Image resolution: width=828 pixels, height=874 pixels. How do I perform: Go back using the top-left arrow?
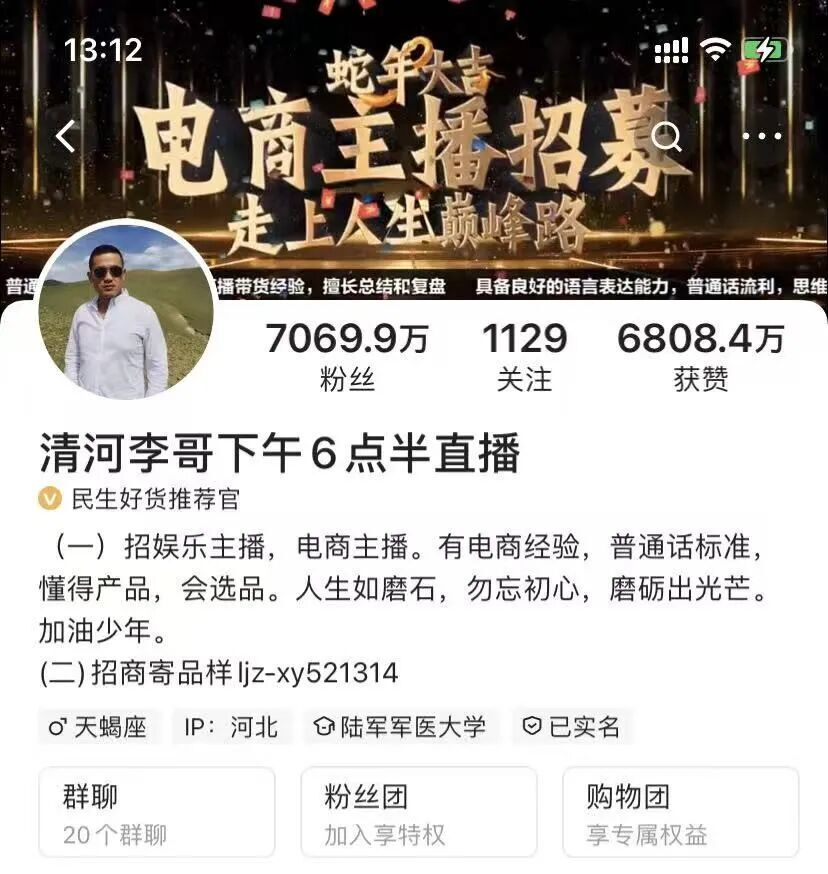[66, 136]
